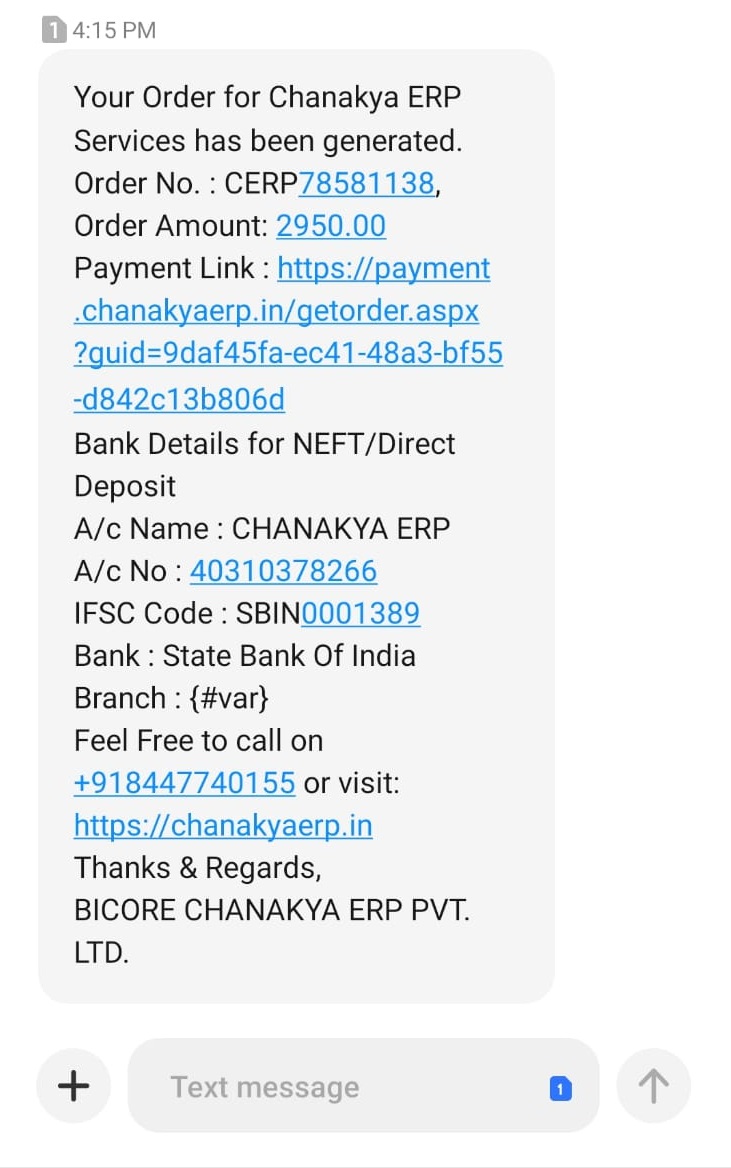Tap the SIM 1 selector icon
The image size is (731, 1168).
[560, 1088]
